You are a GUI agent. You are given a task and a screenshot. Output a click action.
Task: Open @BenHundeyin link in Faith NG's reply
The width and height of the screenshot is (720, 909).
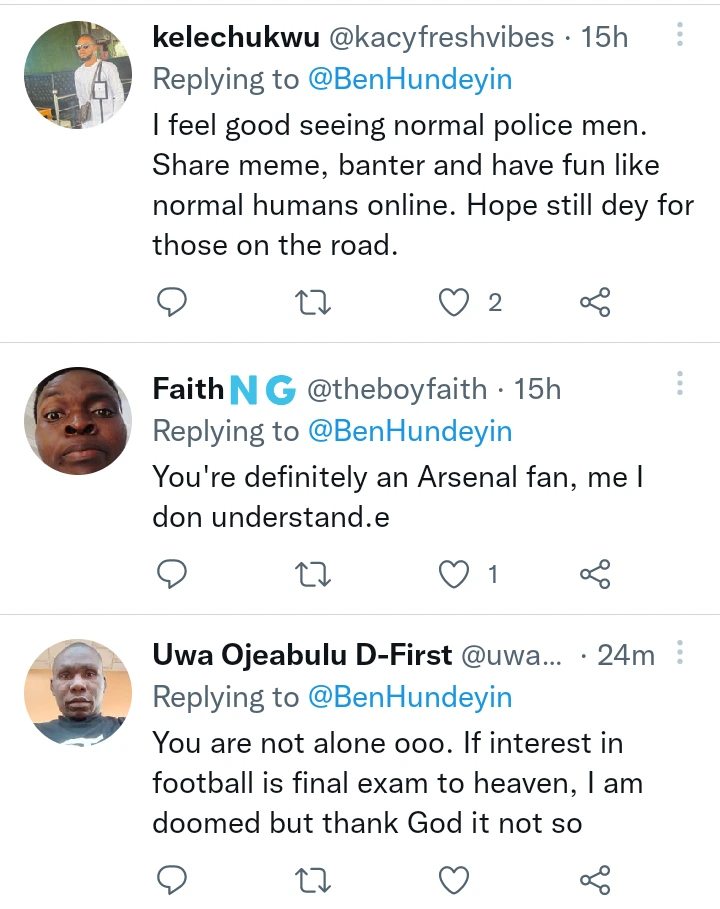(408, 431)
